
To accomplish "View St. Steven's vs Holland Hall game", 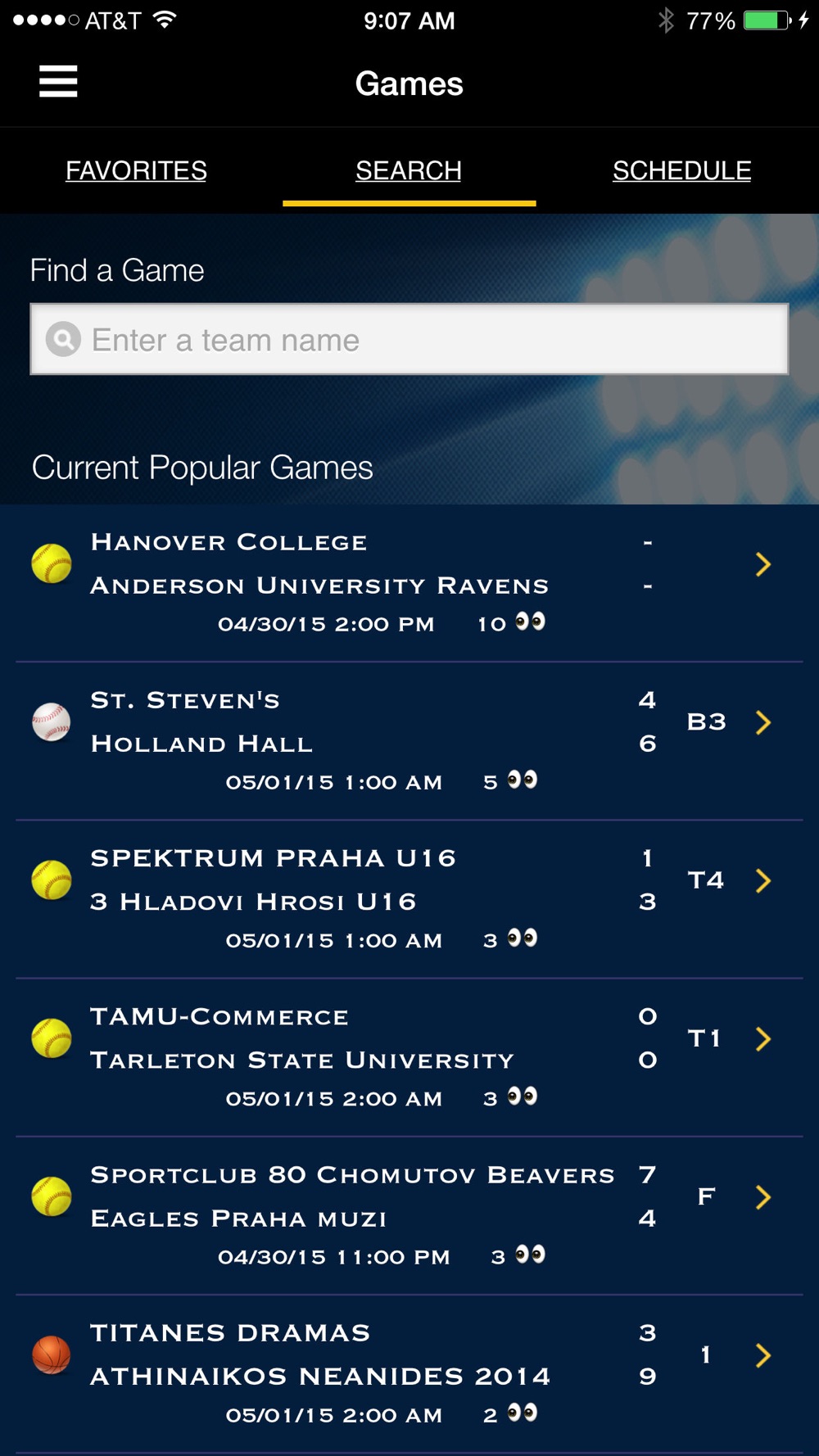I will click(x=409, y=739).
